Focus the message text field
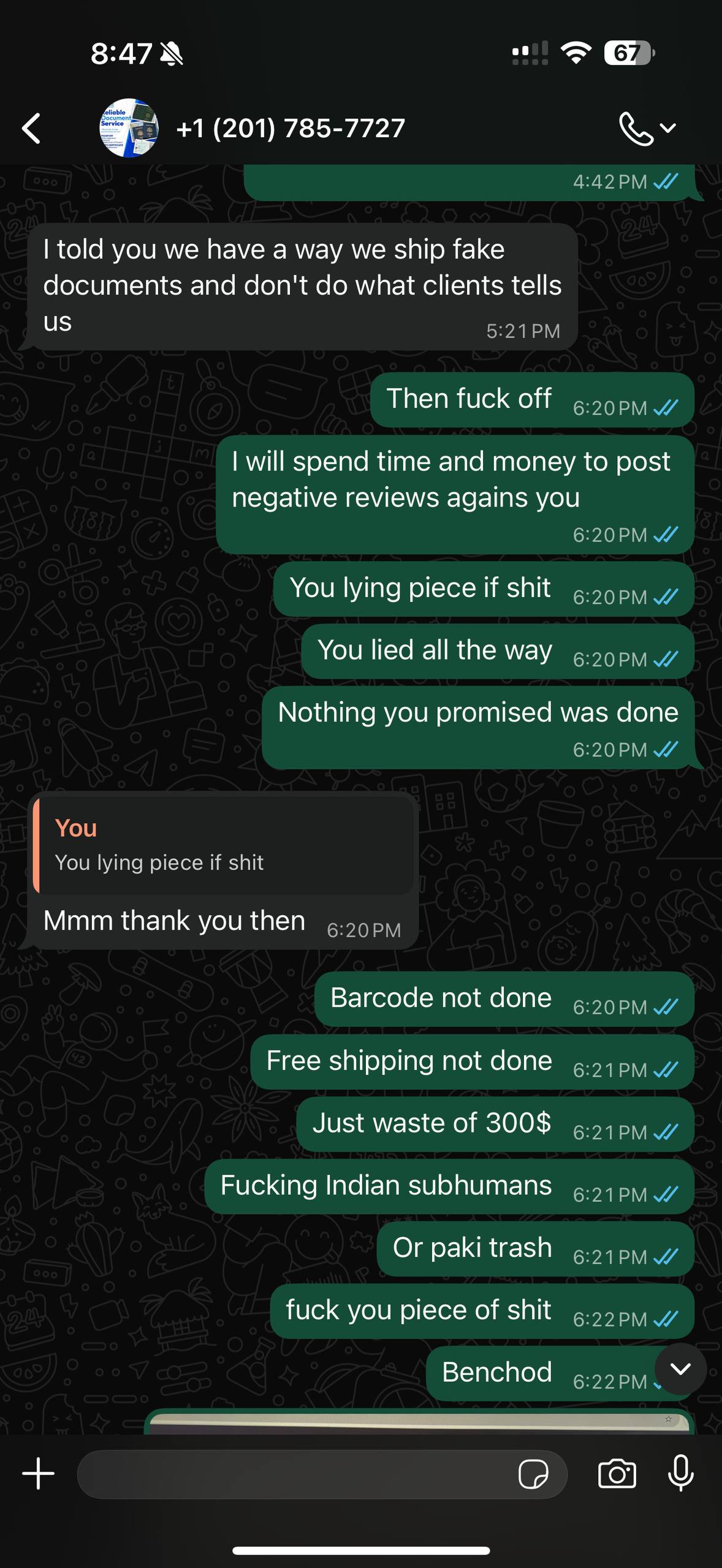Image resolution: width=722 pixels, height=1568 pixels. (x=294, y=1474)
